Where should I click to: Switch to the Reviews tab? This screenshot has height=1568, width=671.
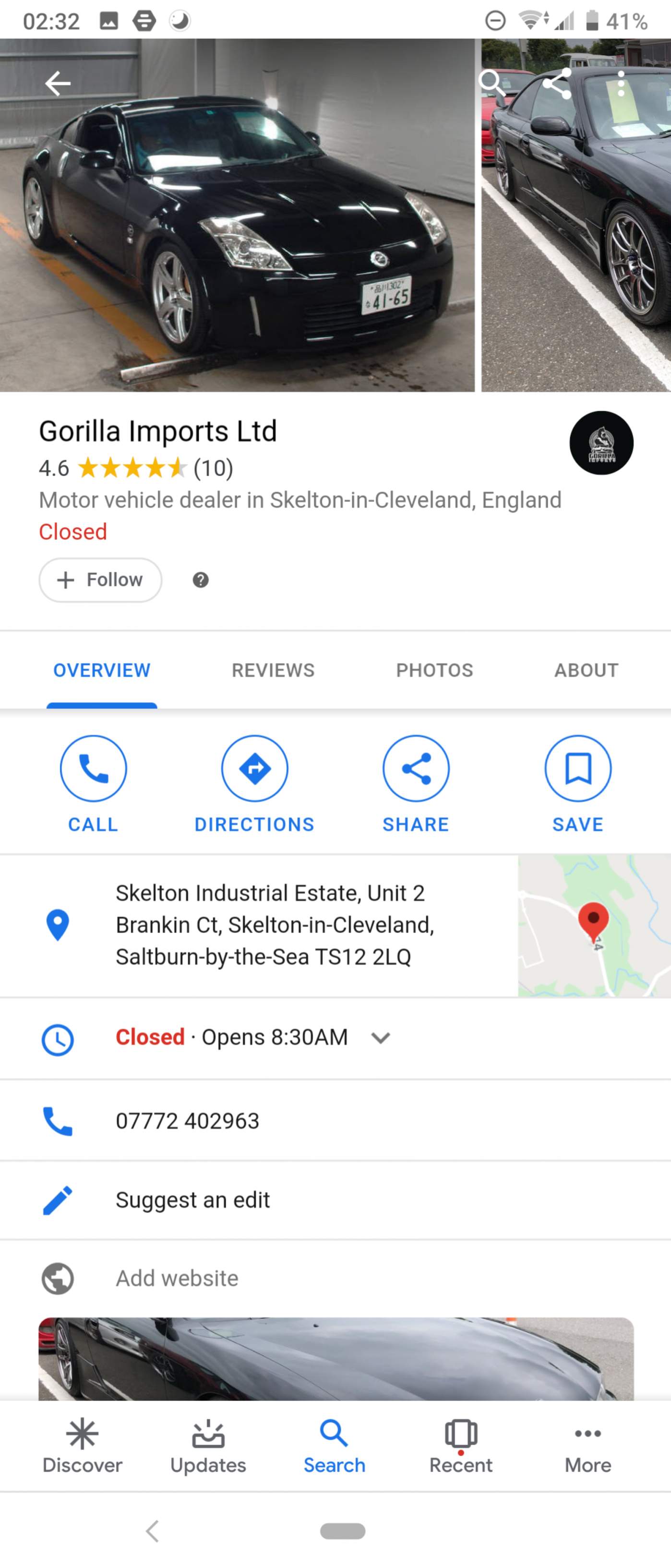pyautogui.click(x=273, y=670)
